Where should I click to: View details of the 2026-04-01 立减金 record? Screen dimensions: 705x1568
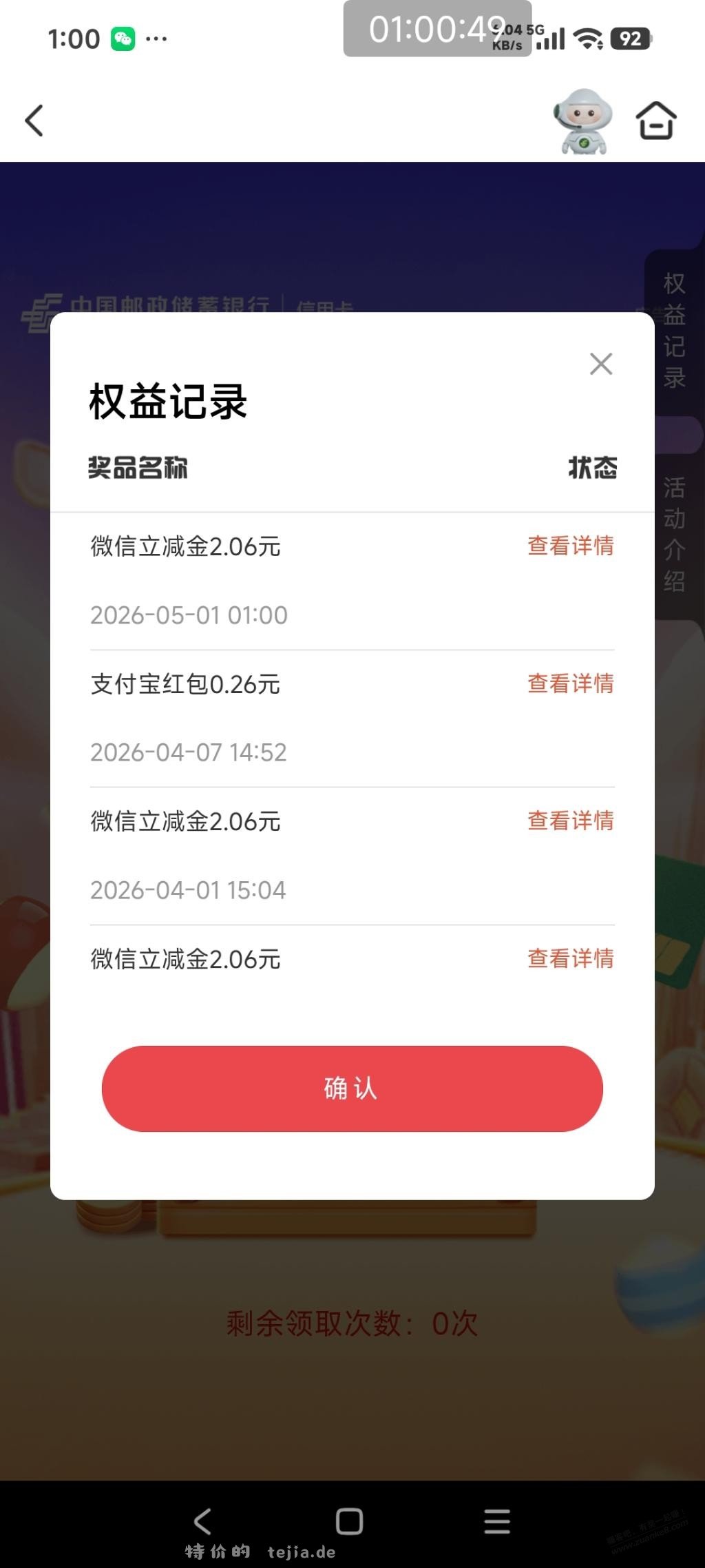click(569, 821)
